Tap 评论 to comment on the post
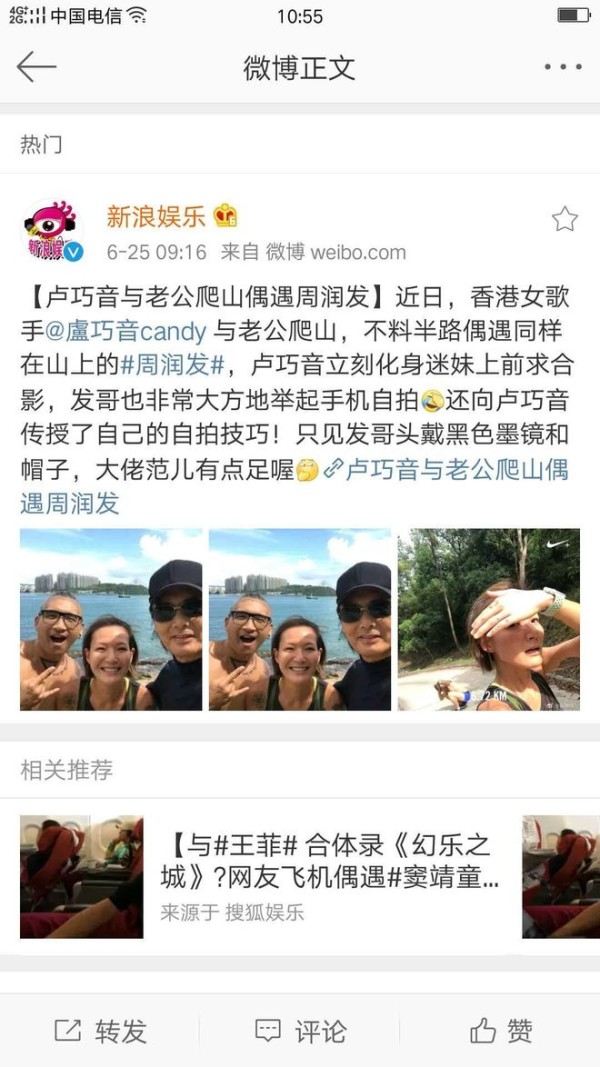 [x=300, y=1031]
